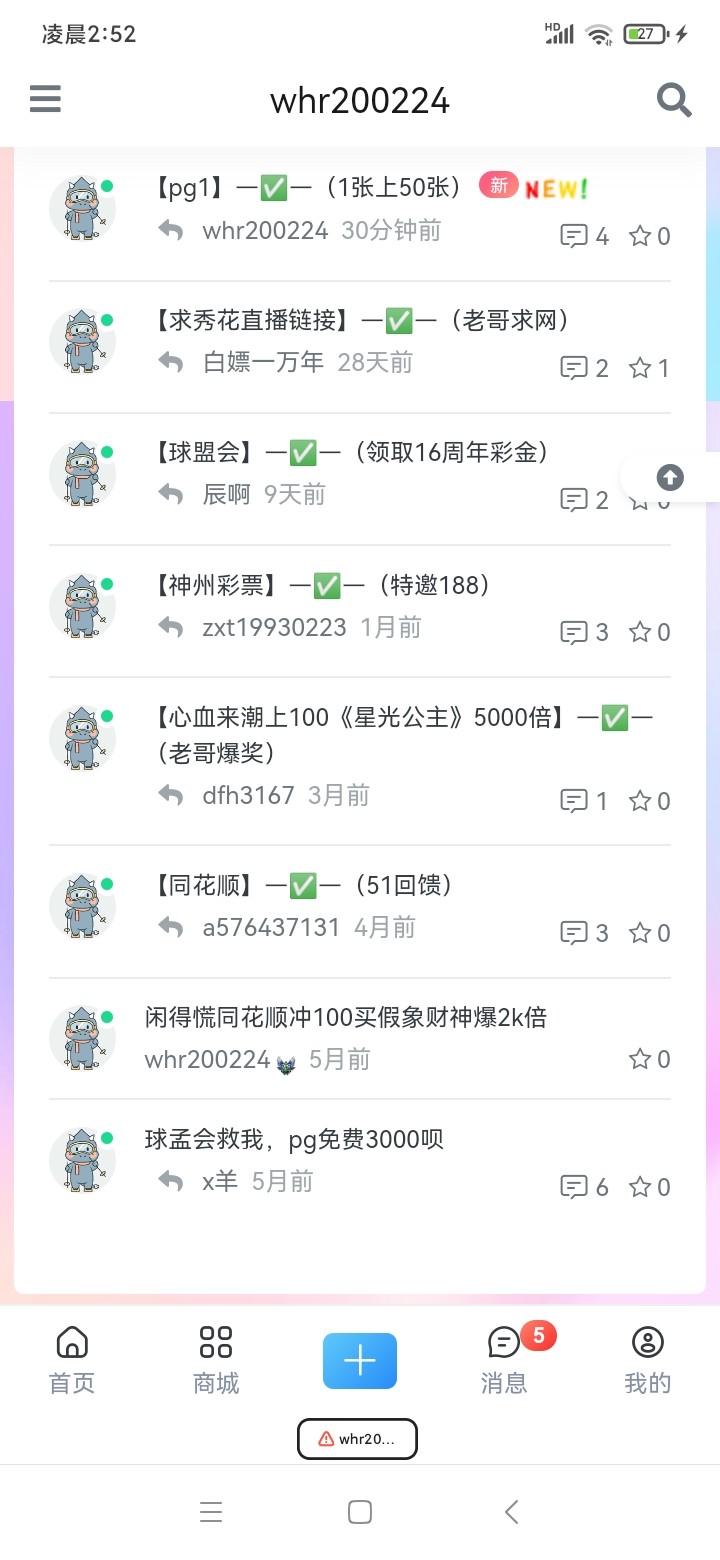Tap the whr20... pill button above the navbar

(357, 1438)
